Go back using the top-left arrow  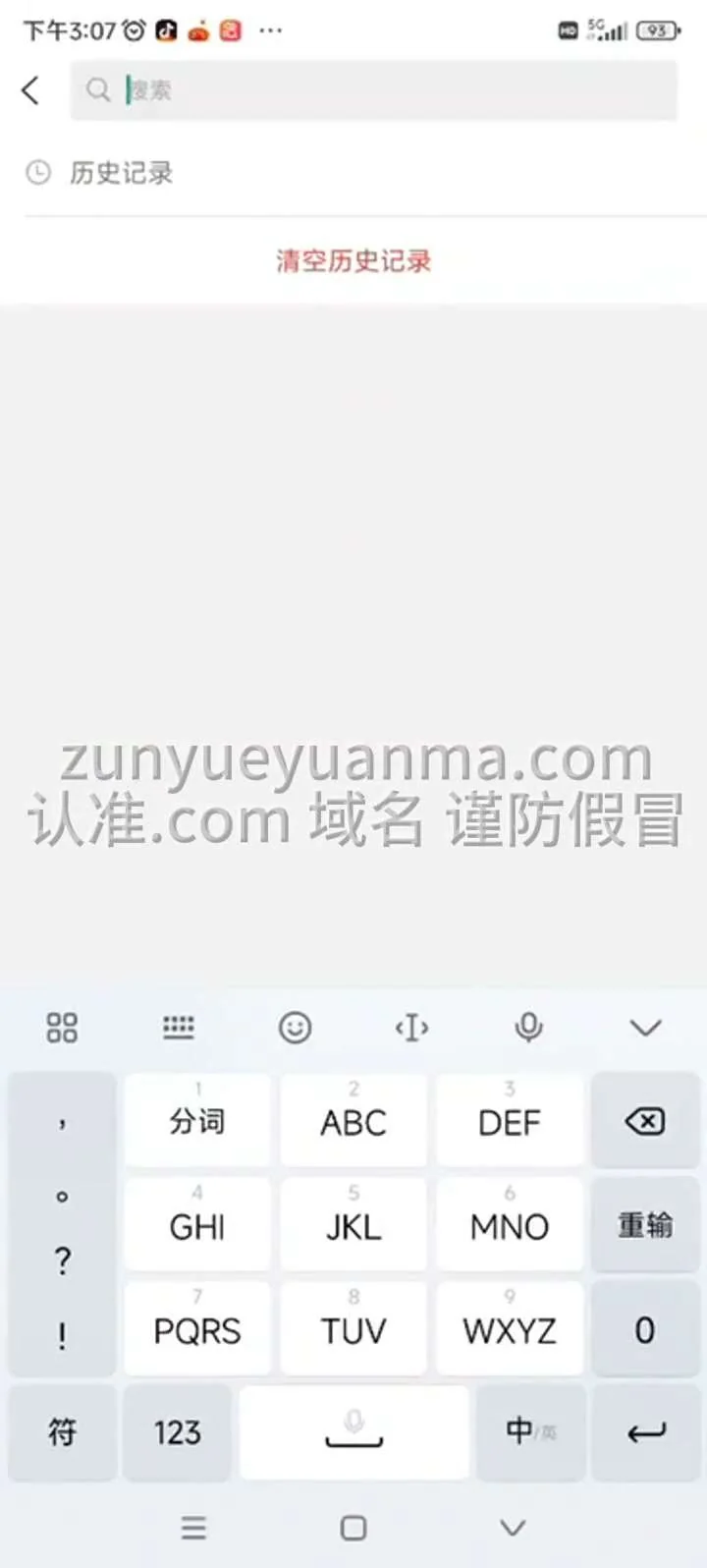pos(30,90)
